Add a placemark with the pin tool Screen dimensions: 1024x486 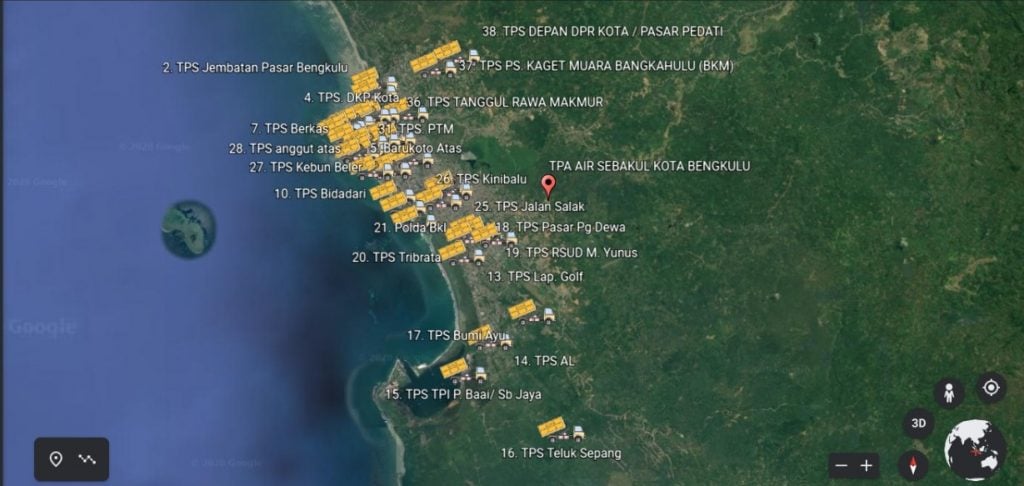[56, 459]
